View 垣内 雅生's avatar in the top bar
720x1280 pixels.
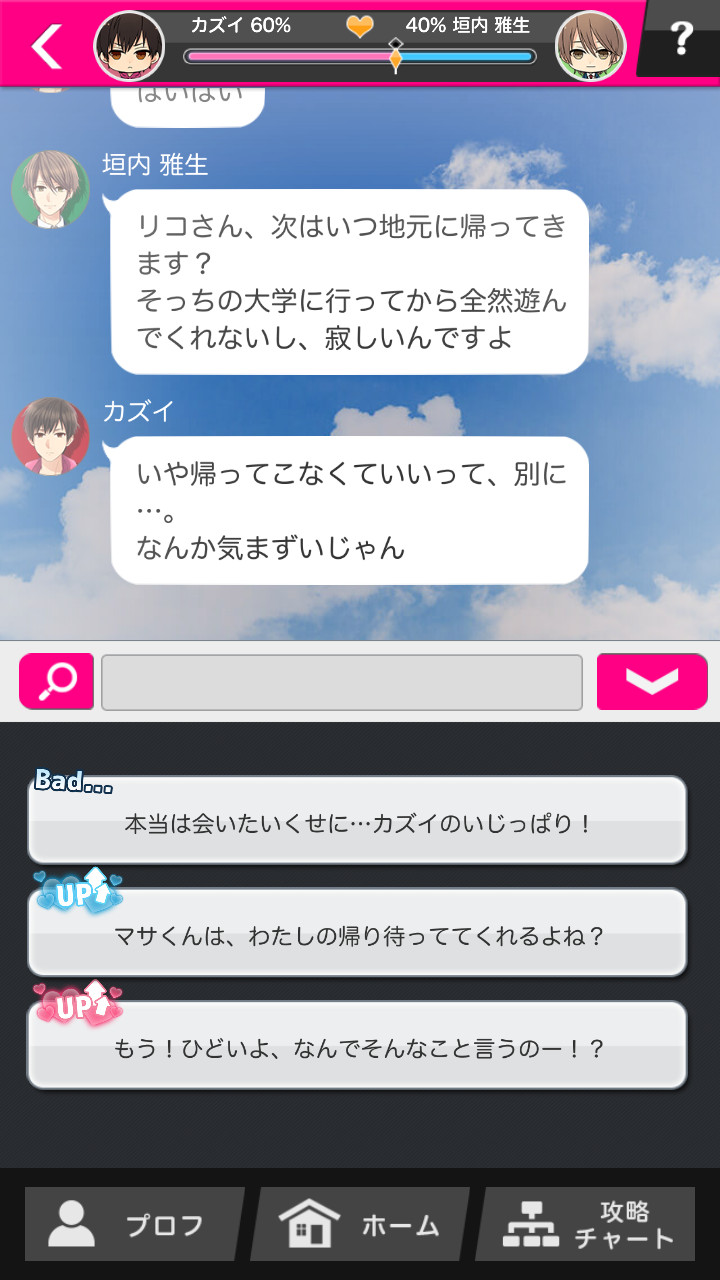590,46
